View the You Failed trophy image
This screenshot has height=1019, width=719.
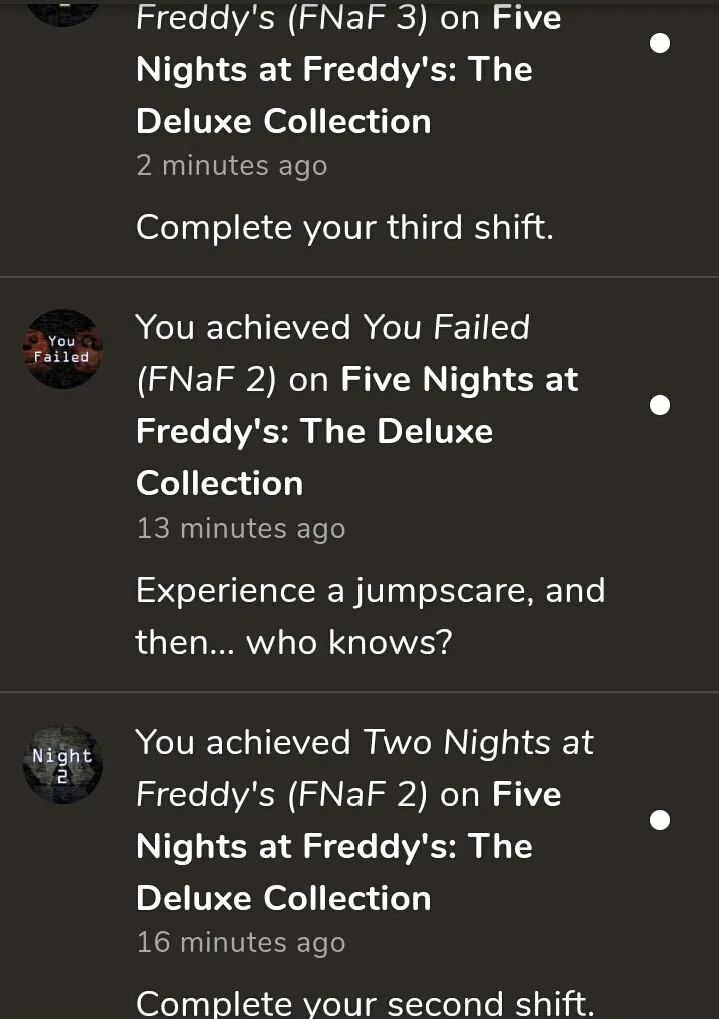coord(62,349)
